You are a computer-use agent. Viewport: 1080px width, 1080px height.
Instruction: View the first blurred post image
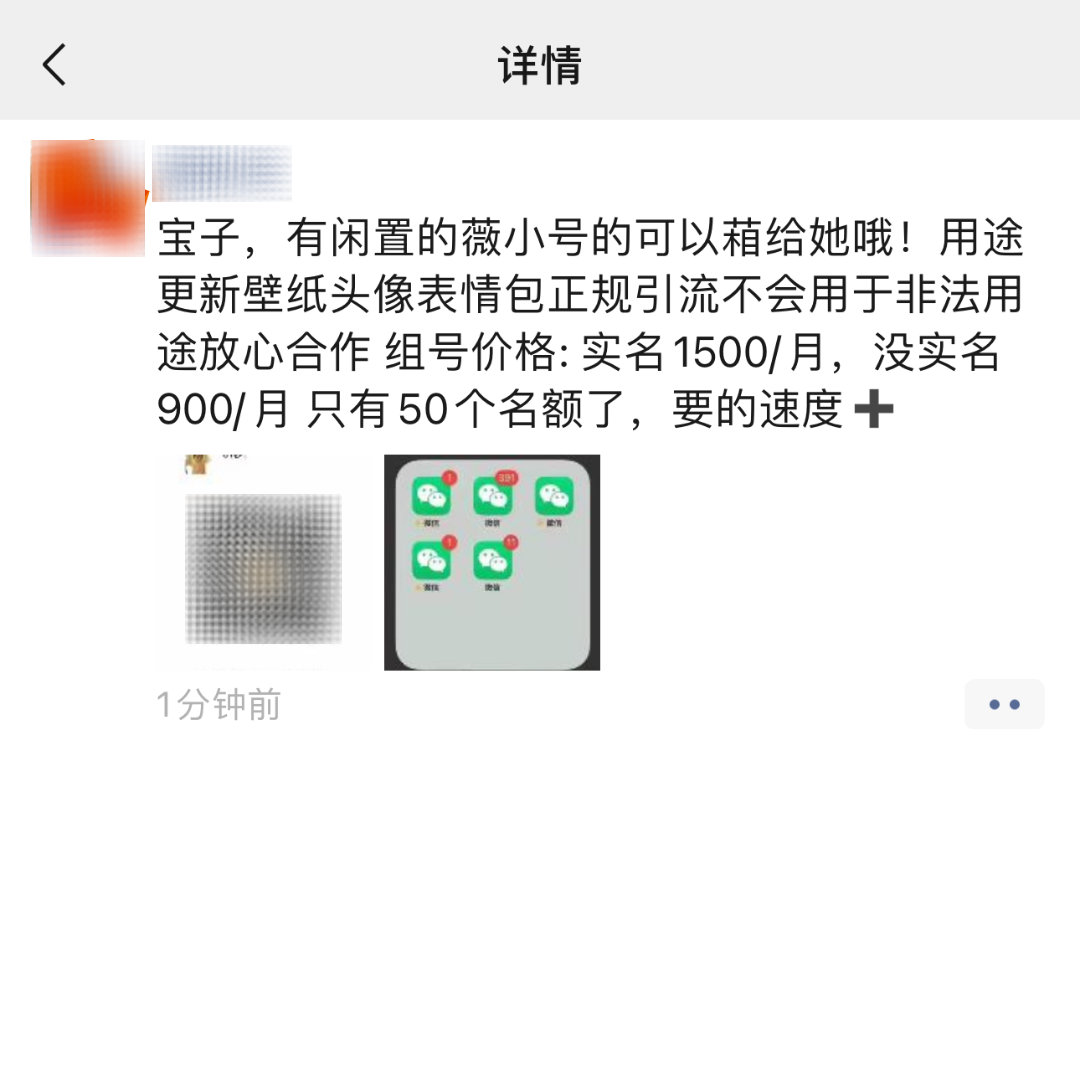click(263, 562)
